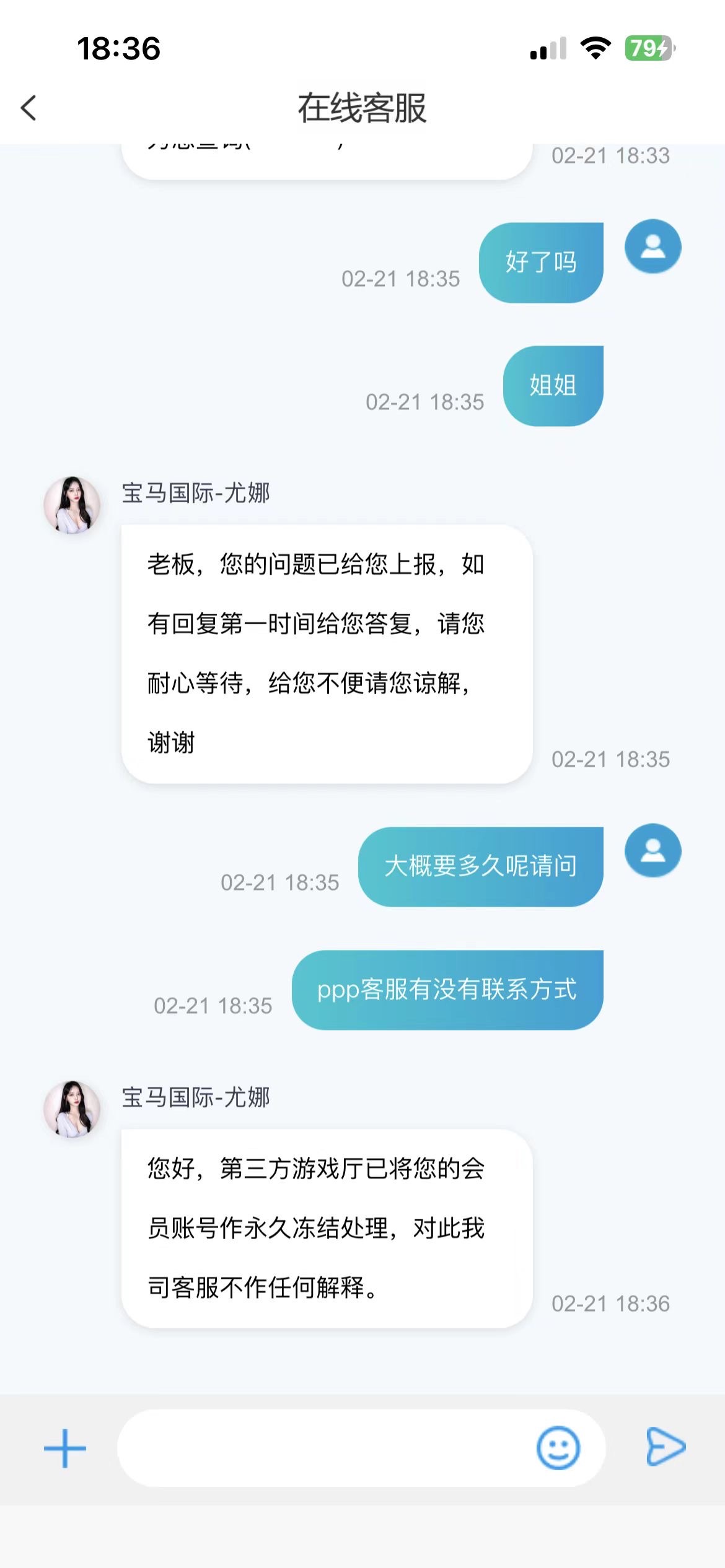The height and width of the screenshot is (1568, 725).
Task: Open the emoji picker
Action: 558,1448
